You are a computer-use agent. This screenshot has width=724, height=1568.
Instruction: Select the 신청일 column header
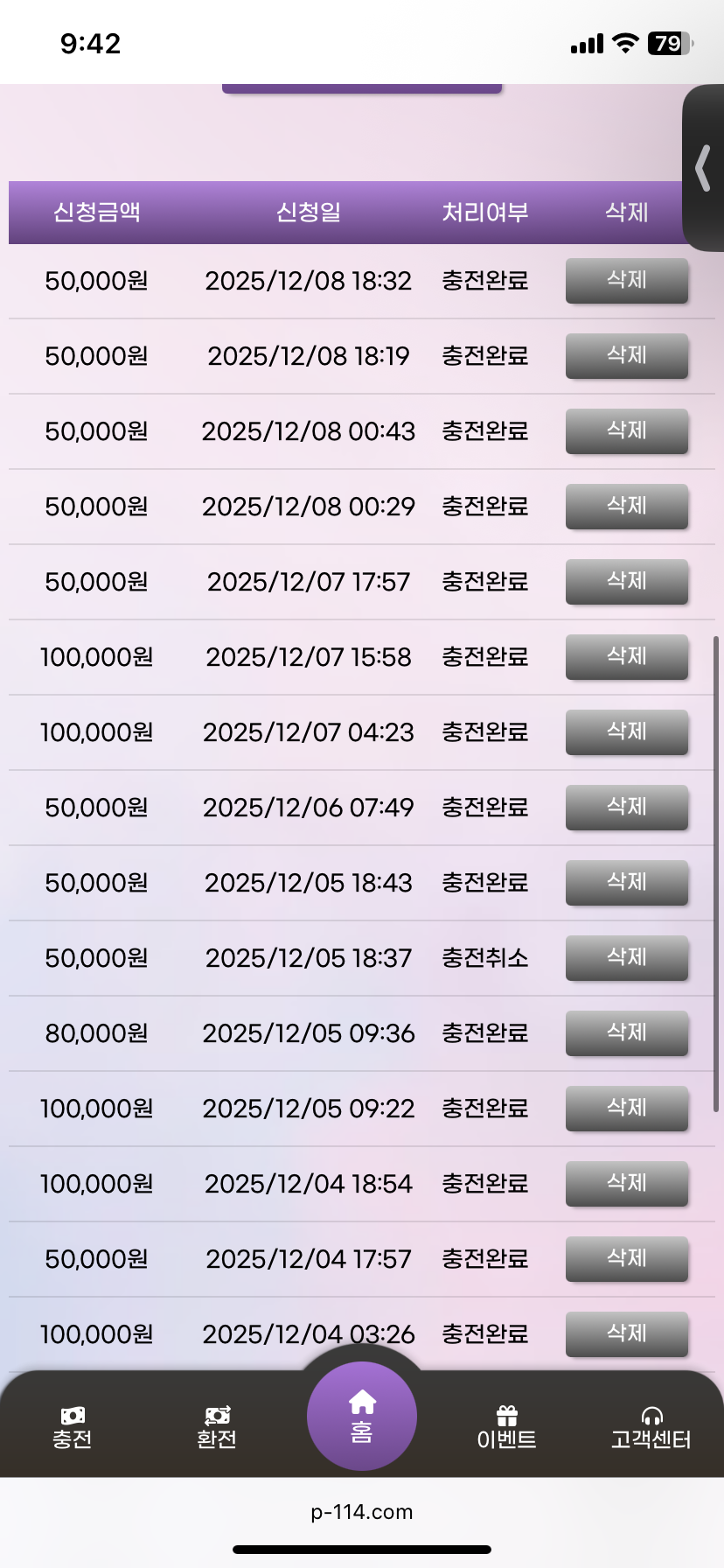pos(308,213)
